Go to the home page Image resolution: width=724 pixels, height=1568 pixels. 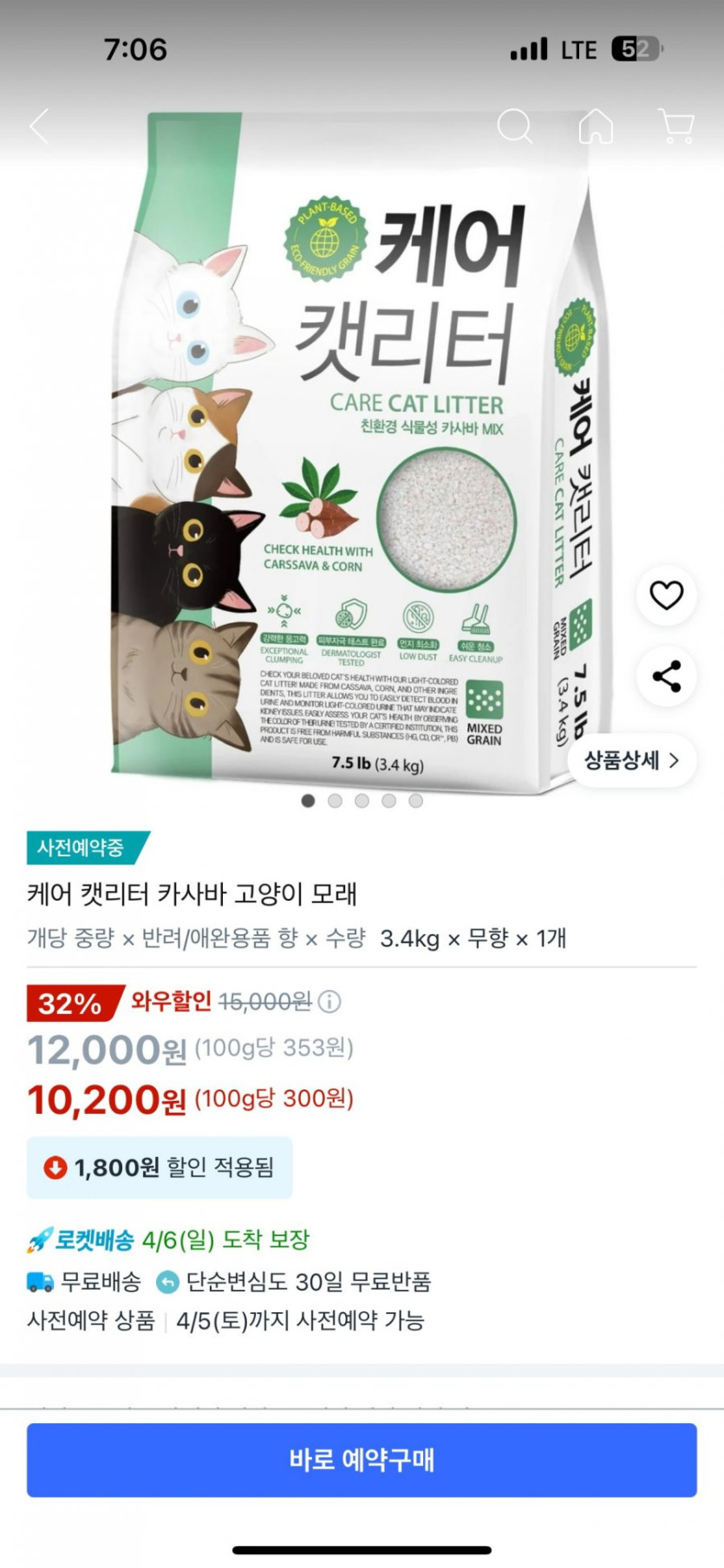pyautogui.click(x=596, y=127)
